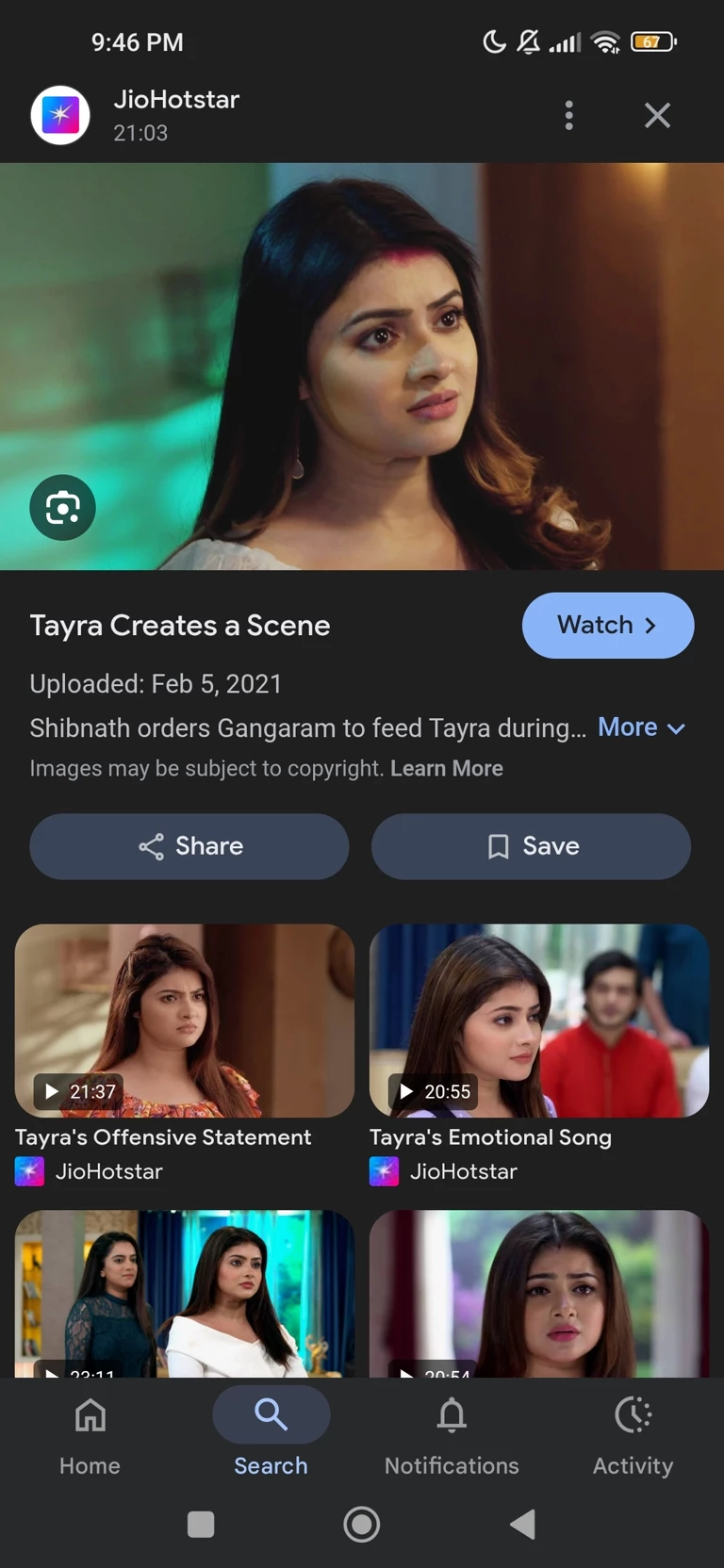The image size is (724, 1568).
Task: Open Tayra's Offensive Statement video
Action: [185, 1021]
